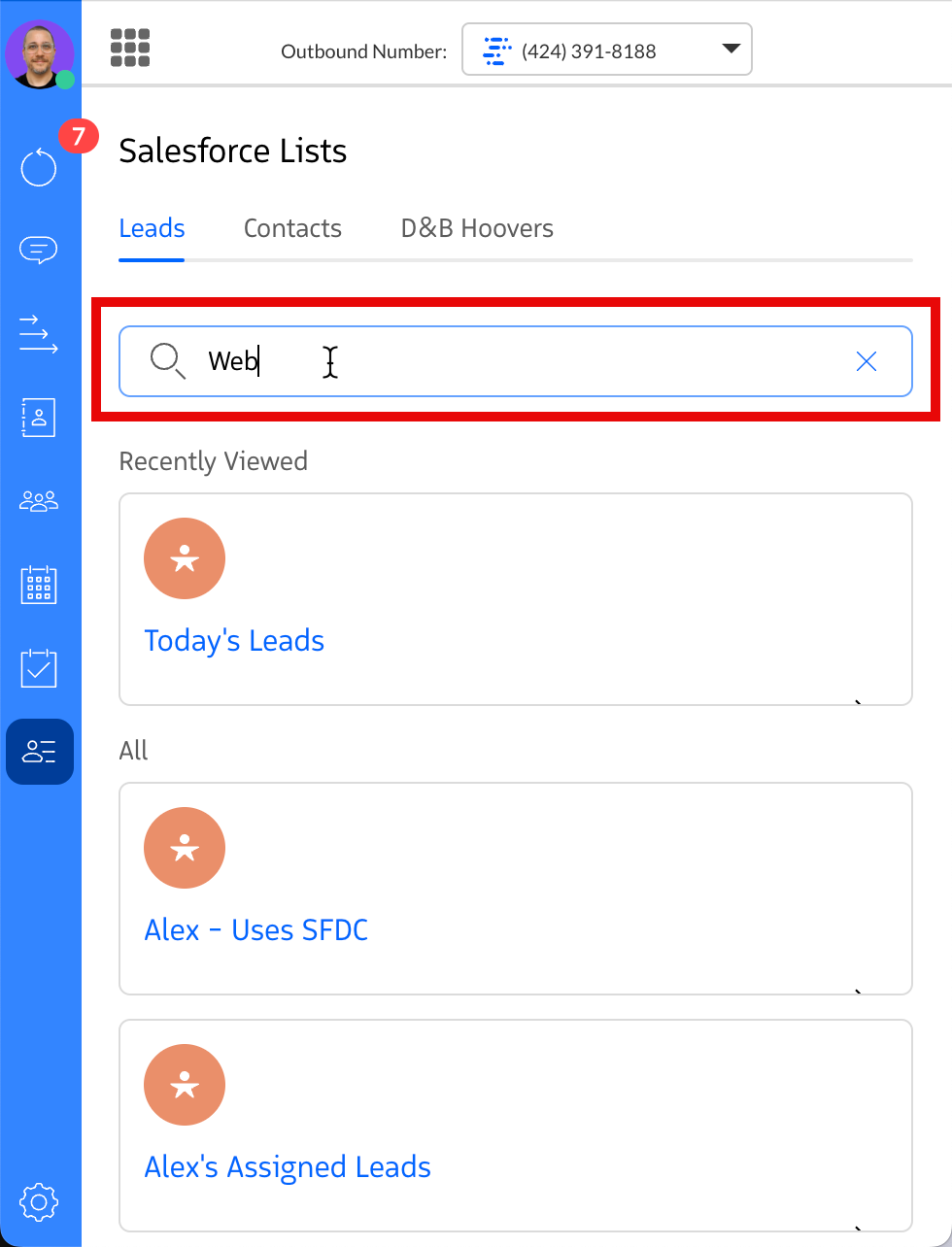Open the Alex - Uses SFDC list
The height and width of the screenshot is (1247, 952).
pyautogui.click(x=255, y=930)
